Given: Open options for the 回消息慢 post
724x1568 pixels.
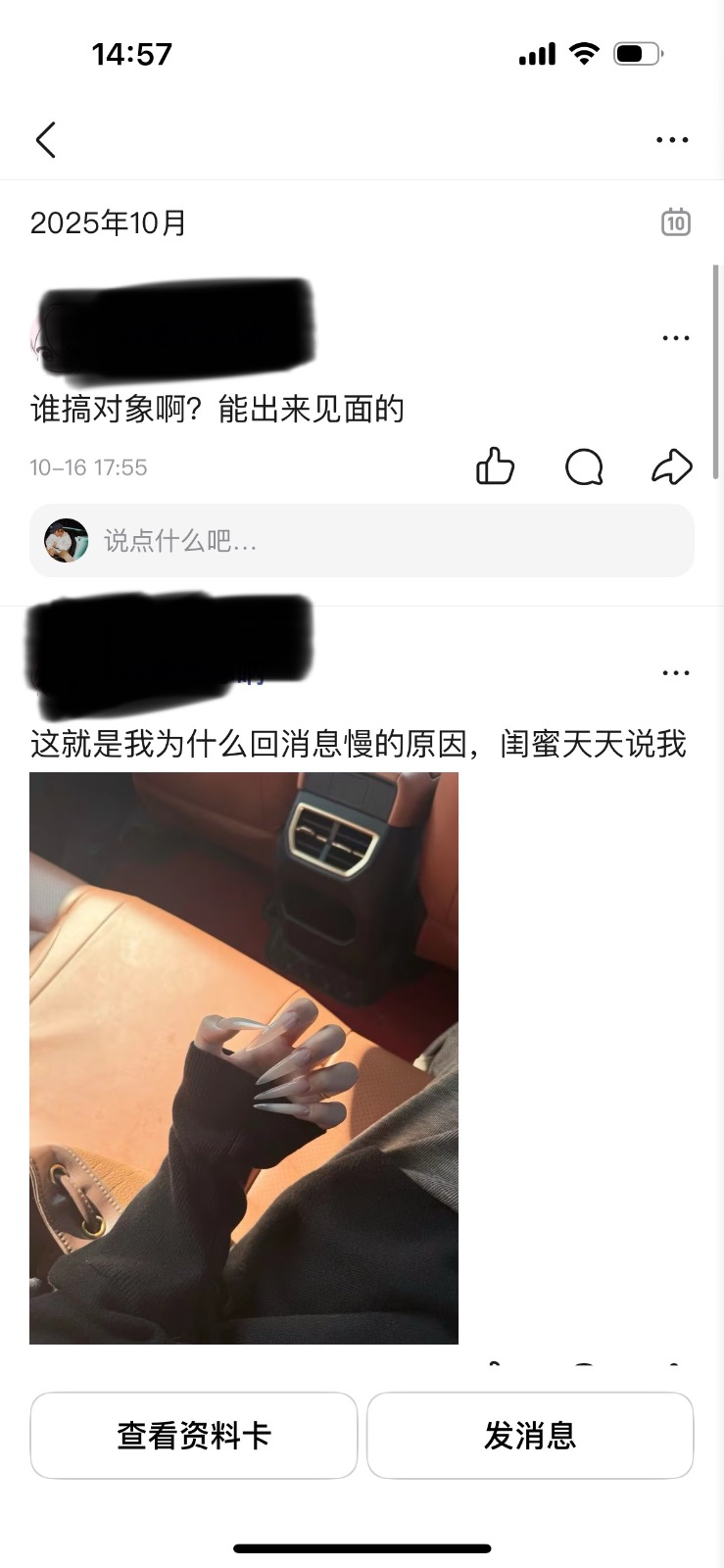Looking at the screenshot, I should pyautogui.click(x=675, y=673).
